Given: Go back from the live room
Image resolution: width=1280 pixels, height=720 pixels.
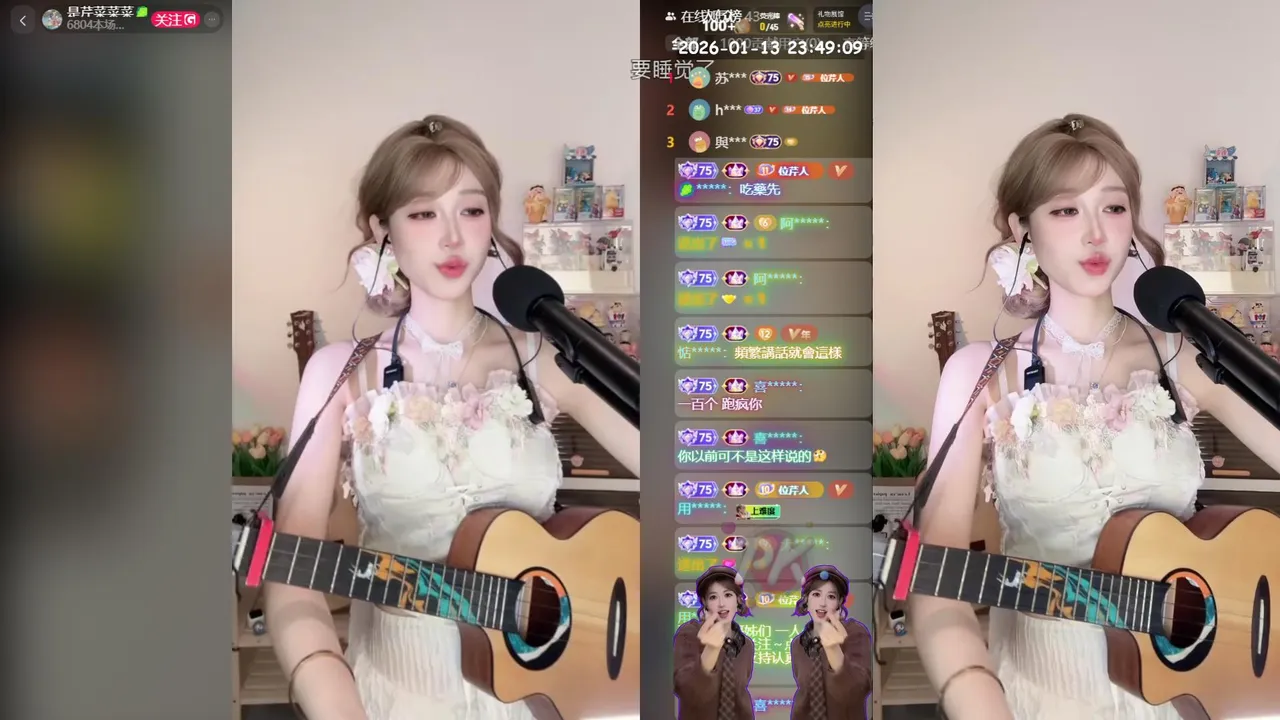Looking at the screenshot, I should (x=23, y=20).
